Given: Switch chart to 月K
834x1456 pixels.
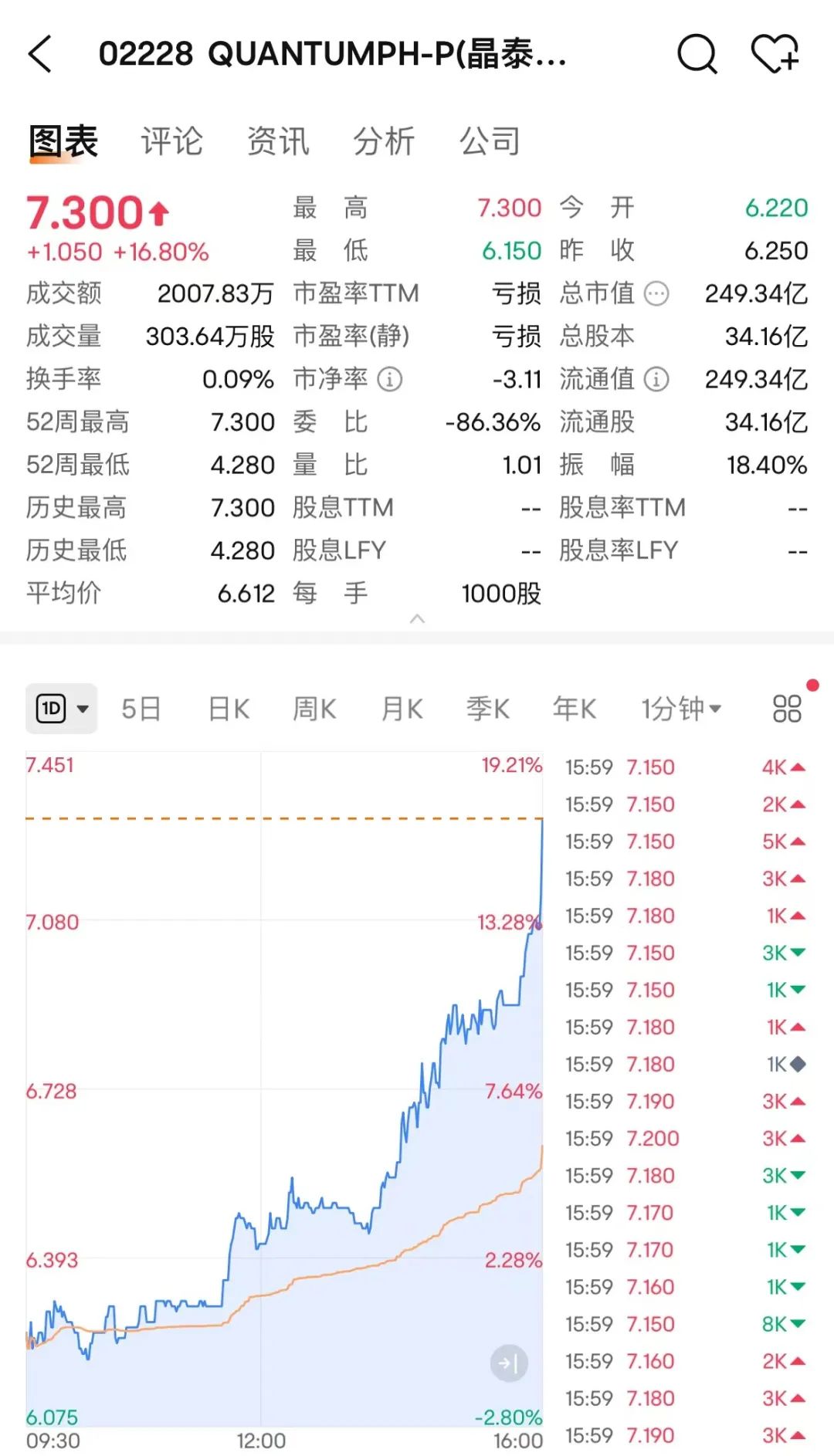Looking at the screenshot, I should 402,708.
